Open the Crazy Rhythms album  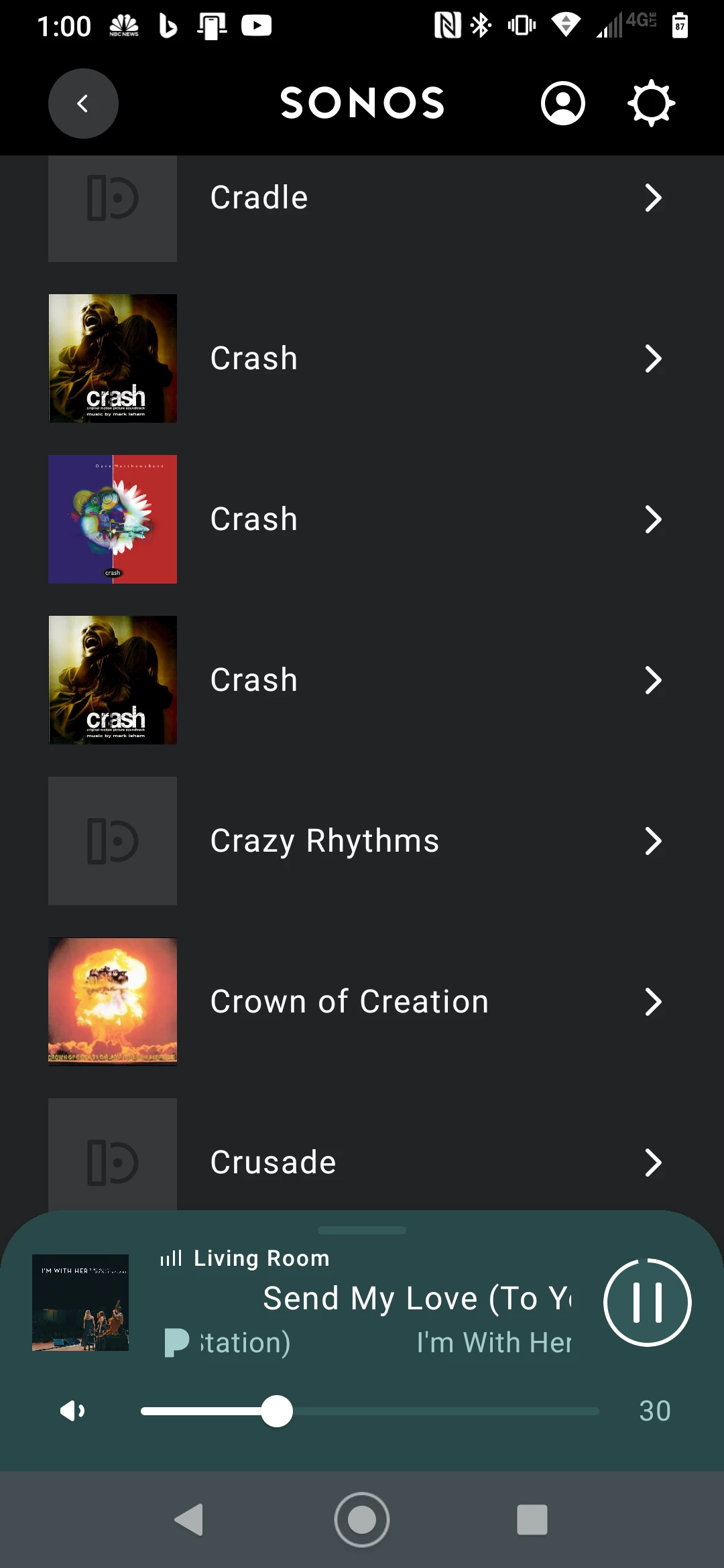[362, 841]
